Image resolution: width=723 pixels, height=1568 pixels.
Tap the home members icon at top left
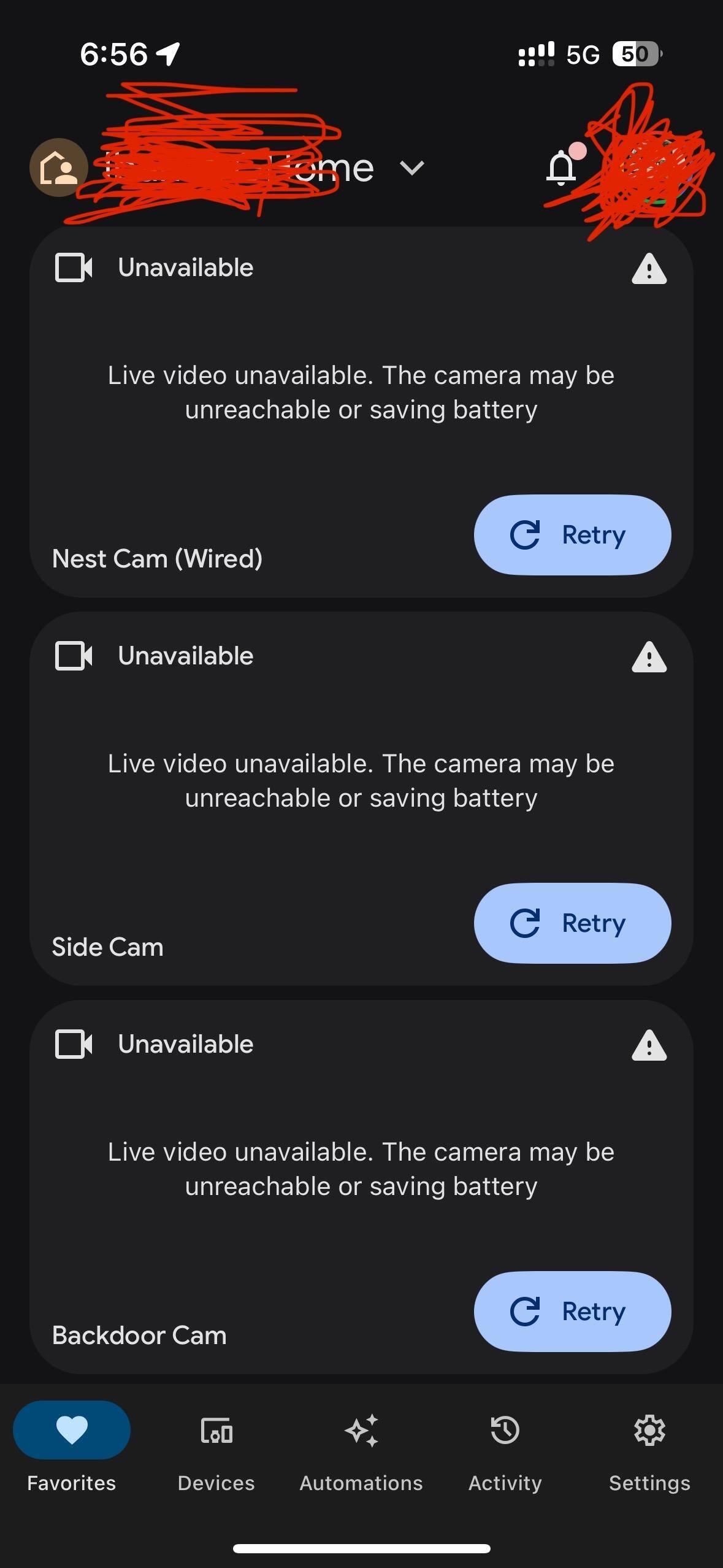click(x=59, y=167)
